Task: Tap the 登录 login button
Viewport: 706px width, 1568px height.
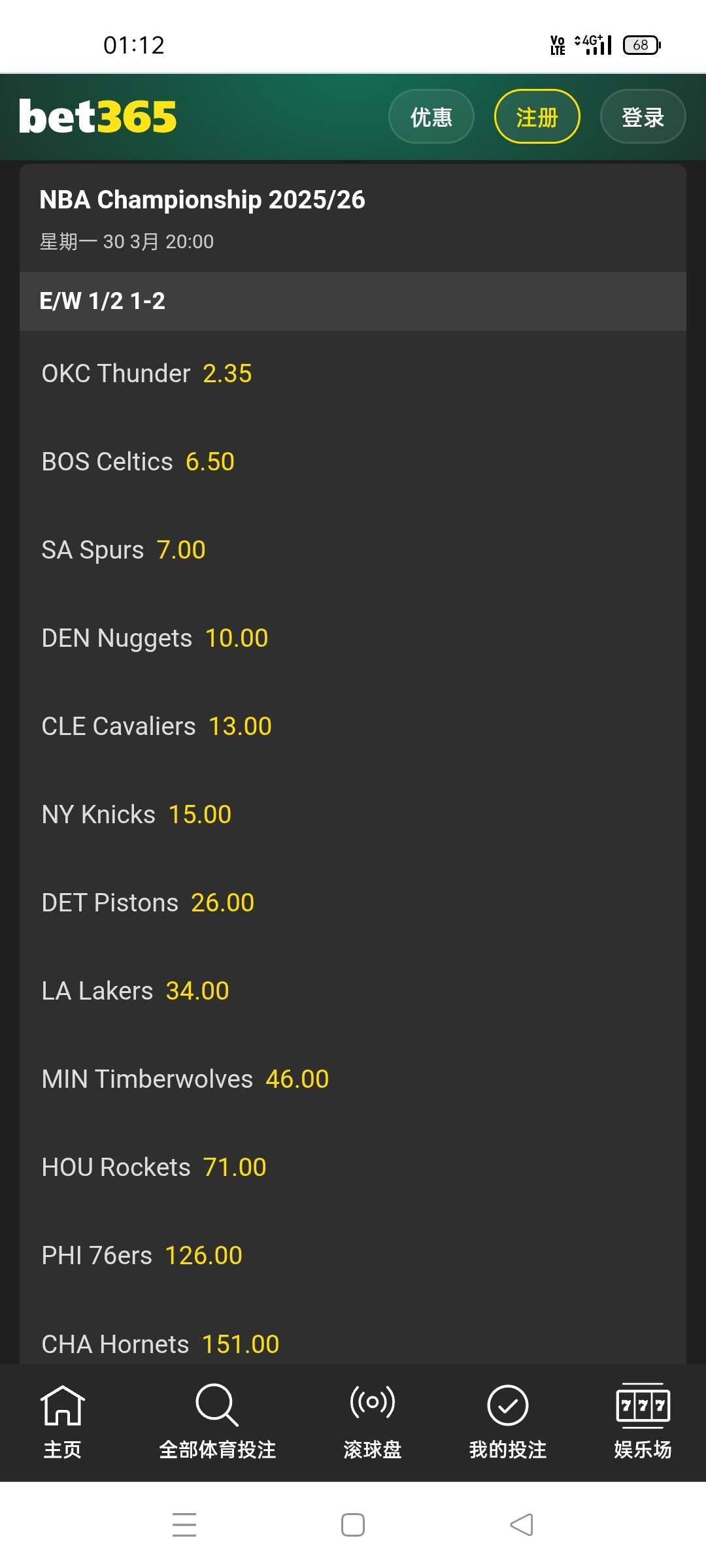Action: point(643,117)
